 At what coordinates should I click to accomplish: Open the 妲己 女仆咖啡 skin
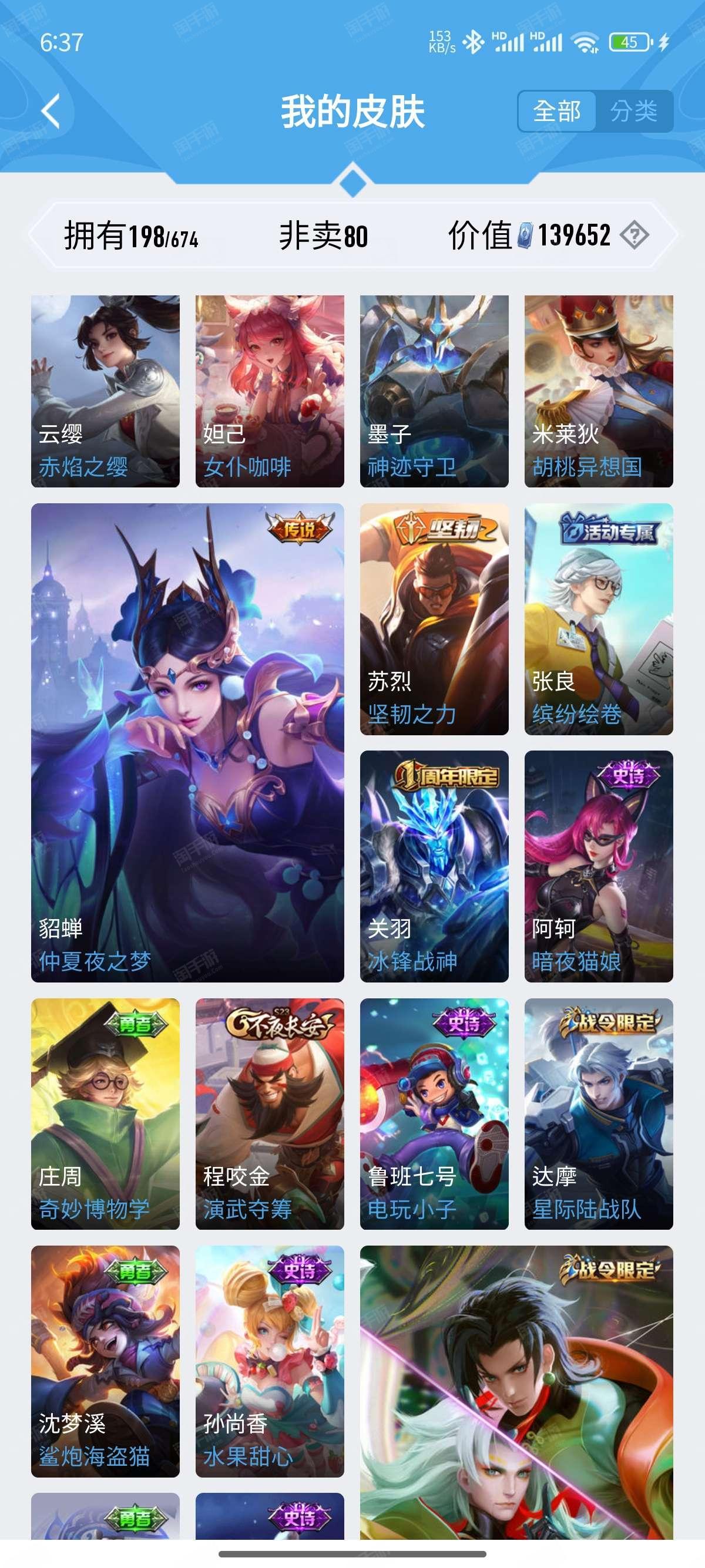(270, 391)
